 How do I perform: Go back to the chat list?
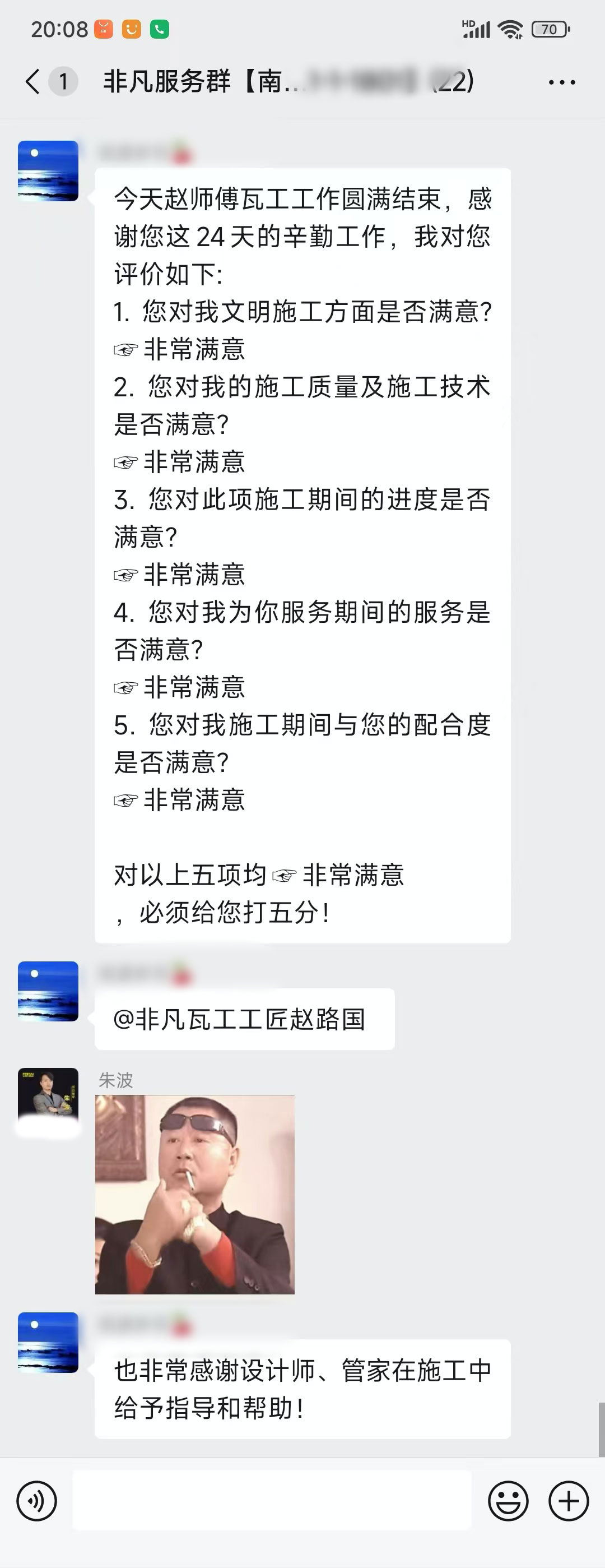(x=34, y=81)
